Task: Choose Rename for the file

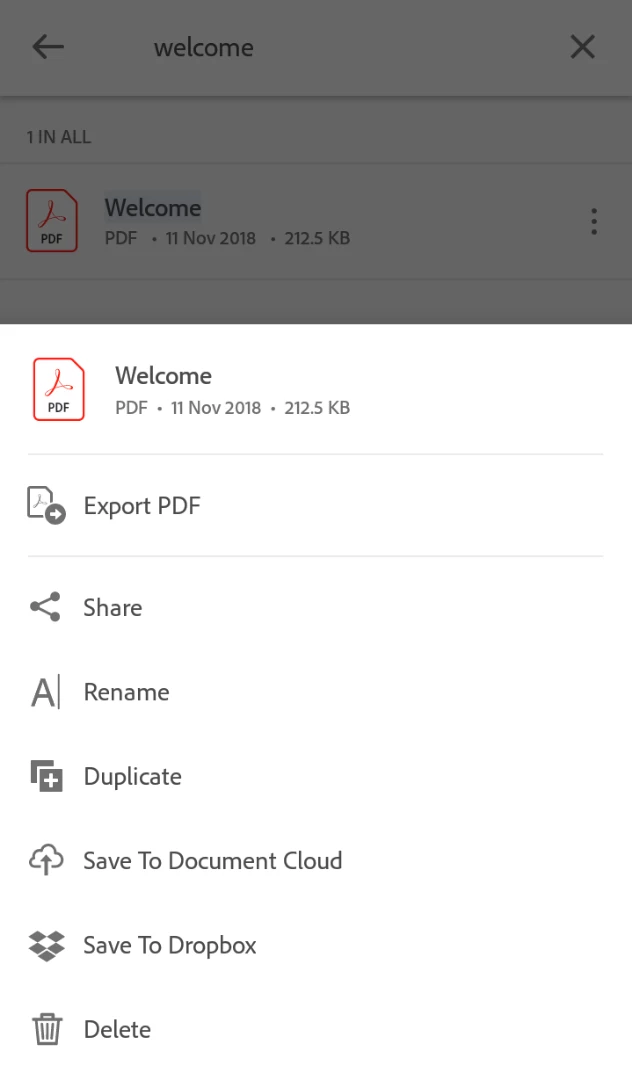Action: point(126,692)
